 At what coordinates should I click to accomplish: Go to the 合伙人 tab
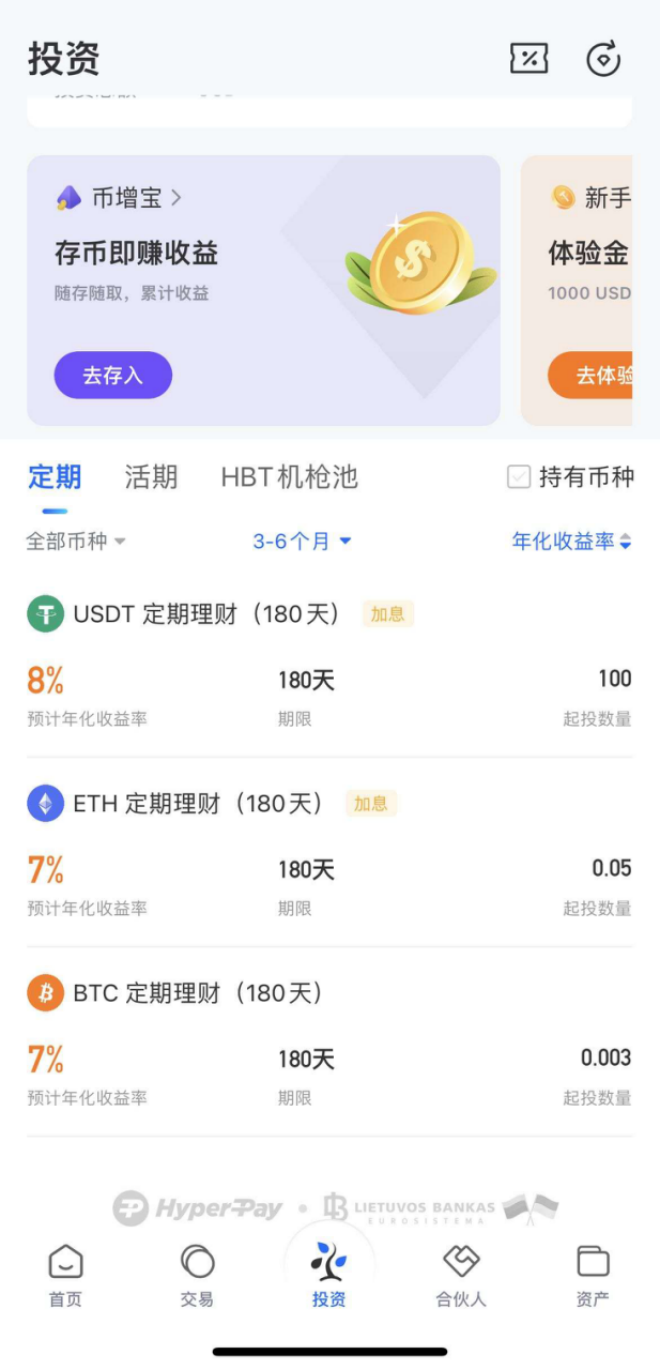point(461,1275)
